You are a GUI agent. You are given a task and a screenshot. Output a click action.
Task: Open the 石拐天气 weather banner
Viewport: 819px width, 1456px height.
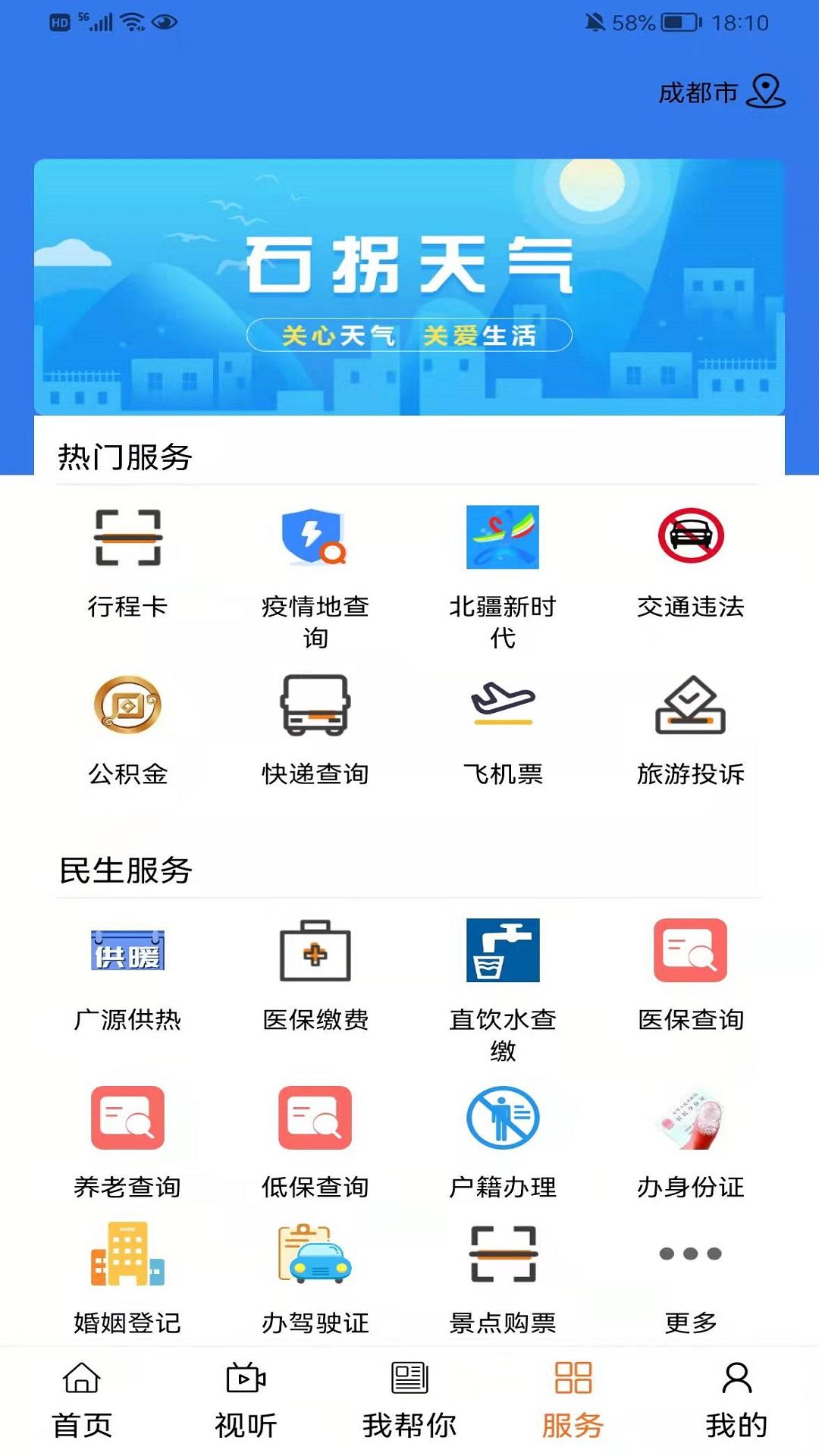point(409,287)
